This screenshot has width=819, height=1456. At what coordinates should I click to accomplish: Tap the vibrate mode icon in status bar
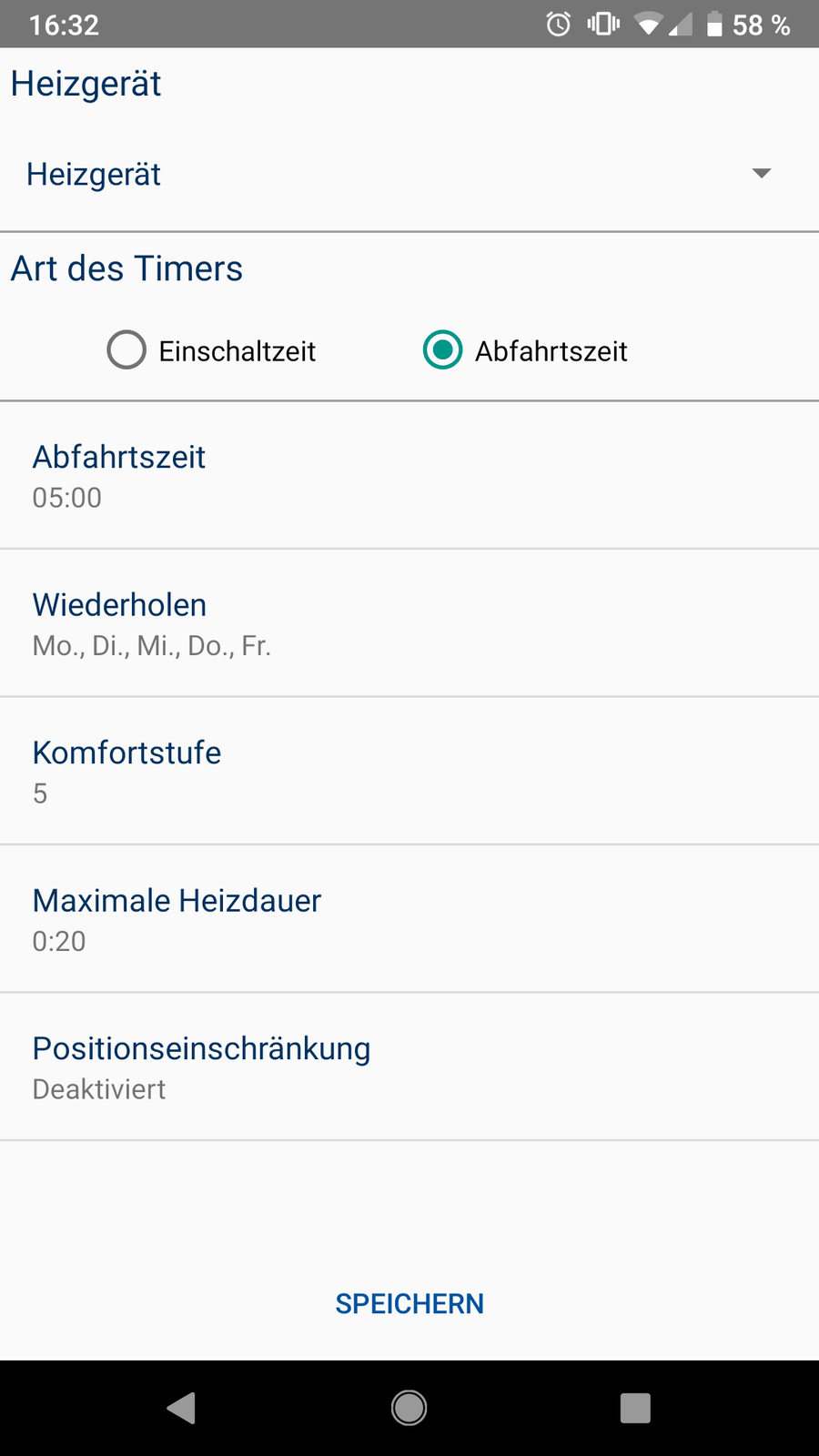[601, 25]
